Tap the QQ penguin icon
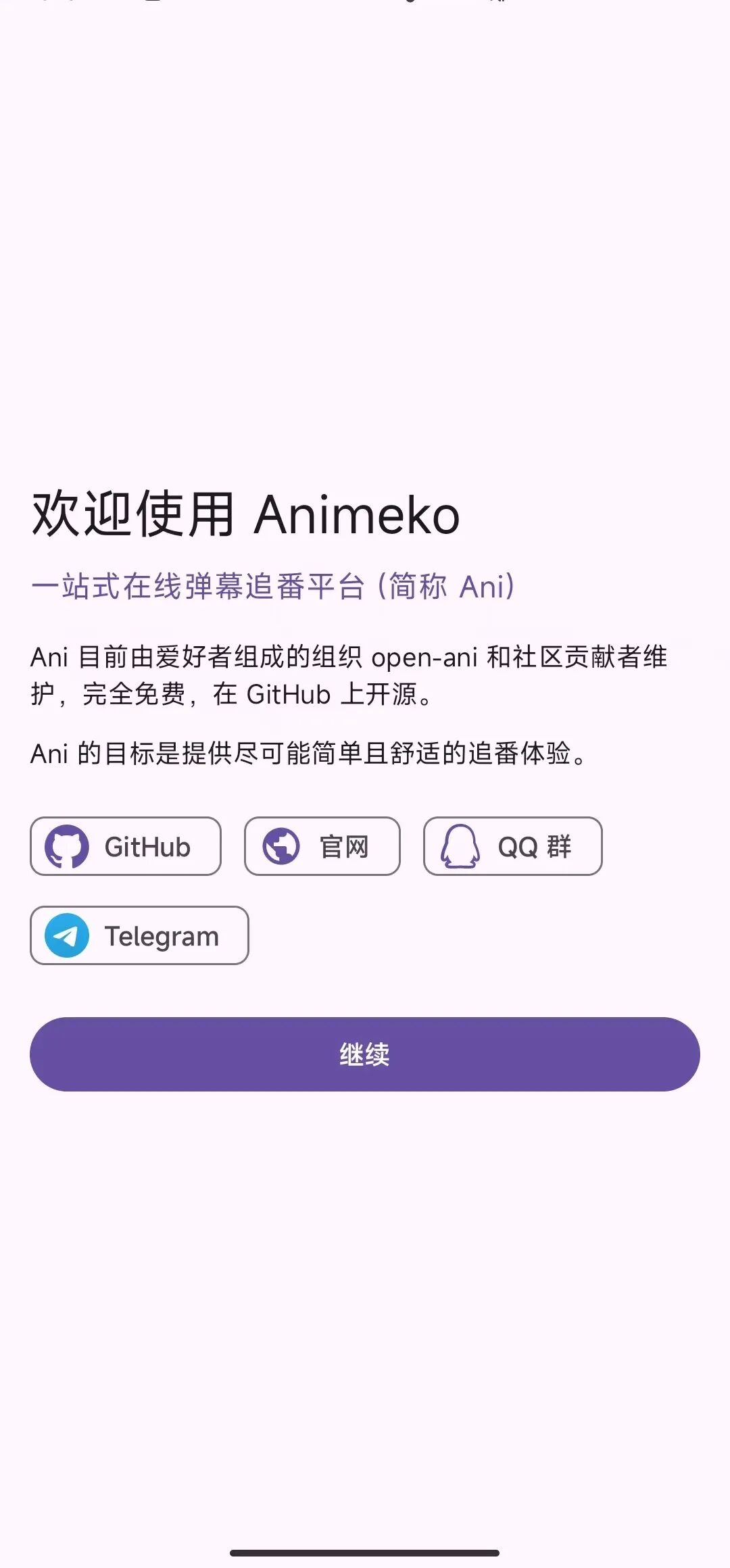The image size is (730, 1568). pyautogui.click(x=460, y=846)
